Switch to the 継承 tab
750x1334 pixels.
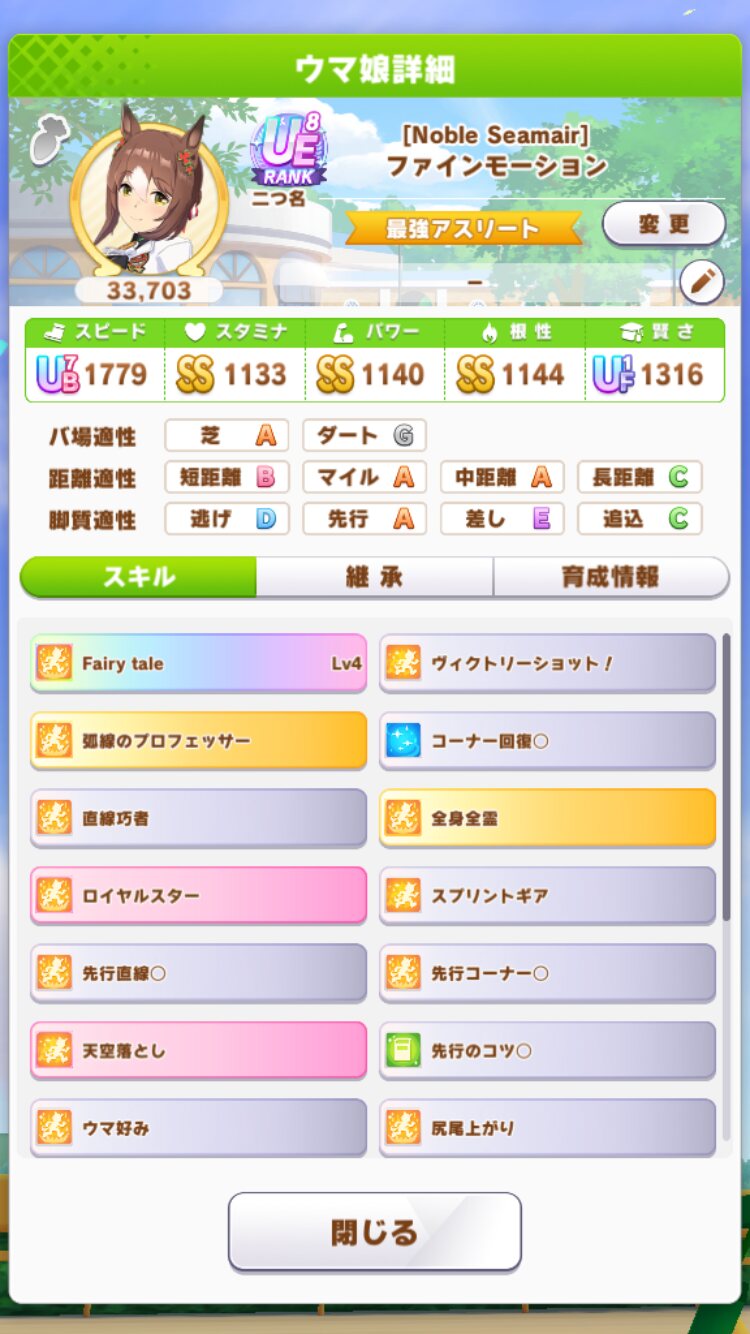(374, 577)
